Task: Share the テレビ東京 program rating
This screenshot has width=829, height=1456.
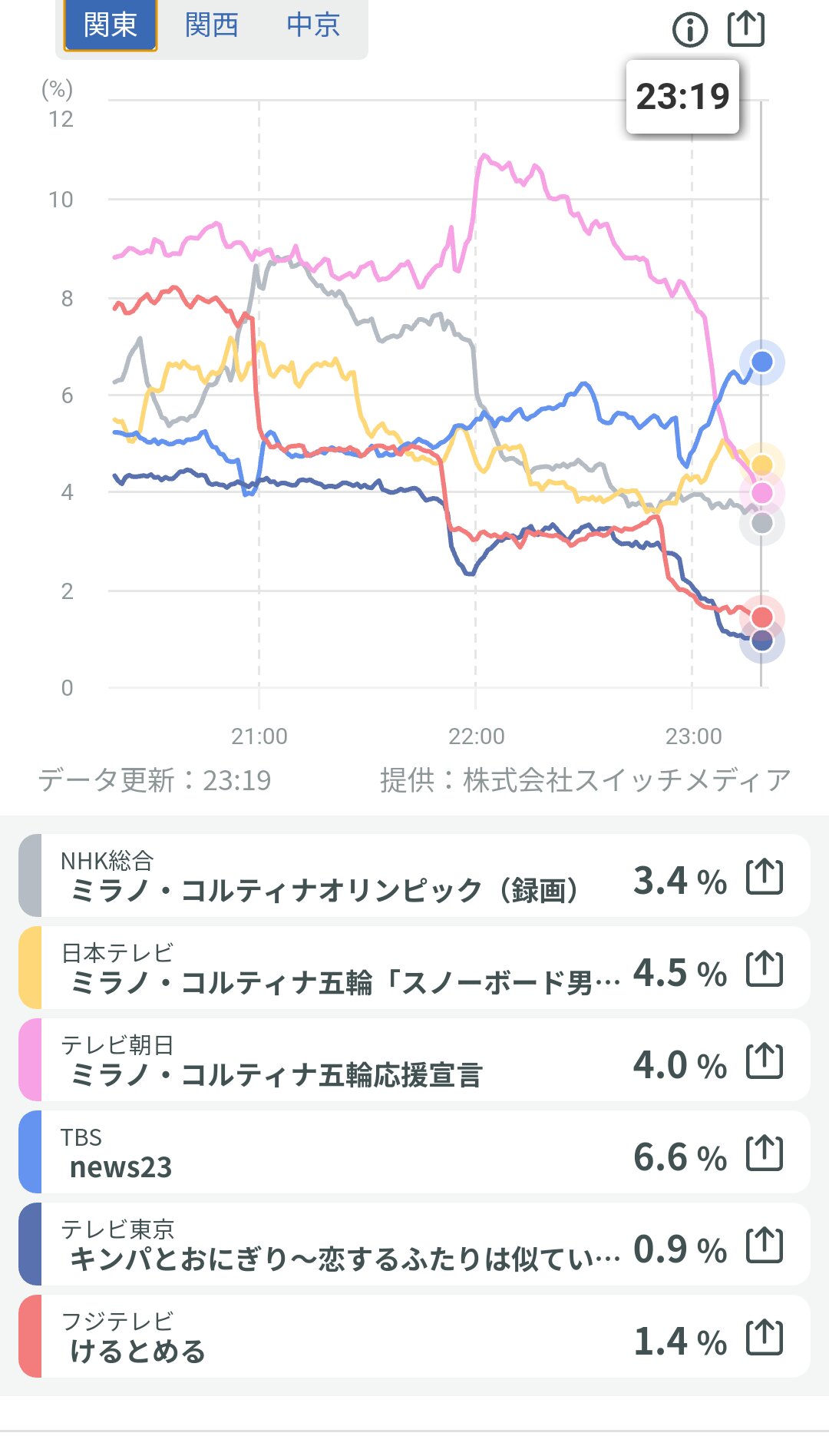Action: click(765, 1246)
